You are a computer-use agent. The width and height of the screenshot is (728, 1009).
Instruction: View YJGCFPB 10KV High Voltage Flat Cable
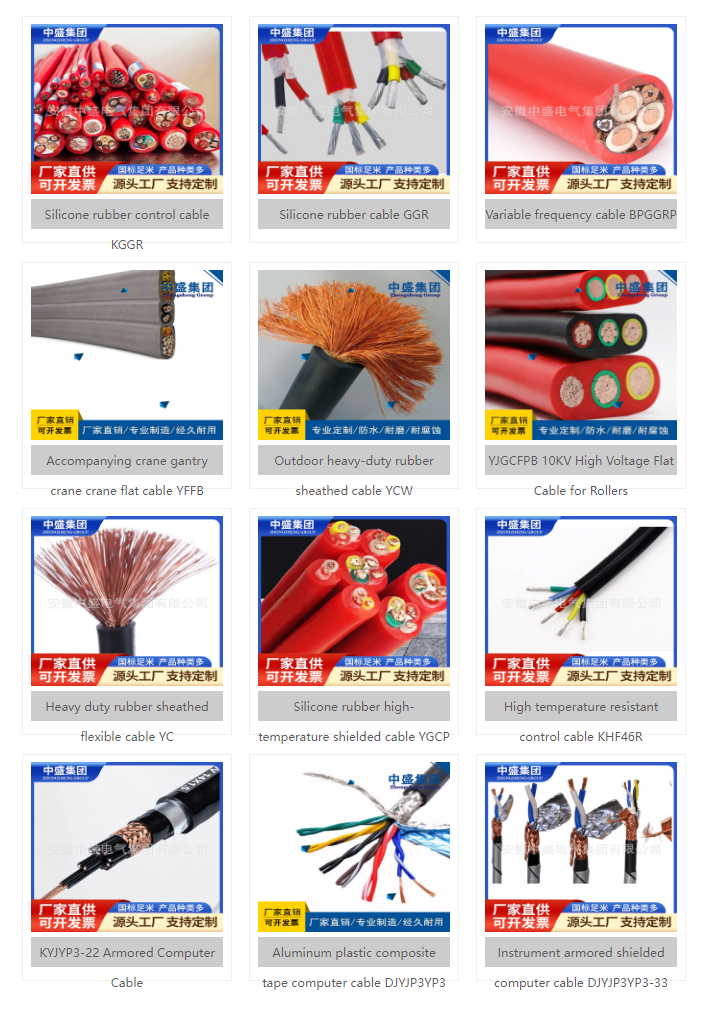click(x=581, y=355)
